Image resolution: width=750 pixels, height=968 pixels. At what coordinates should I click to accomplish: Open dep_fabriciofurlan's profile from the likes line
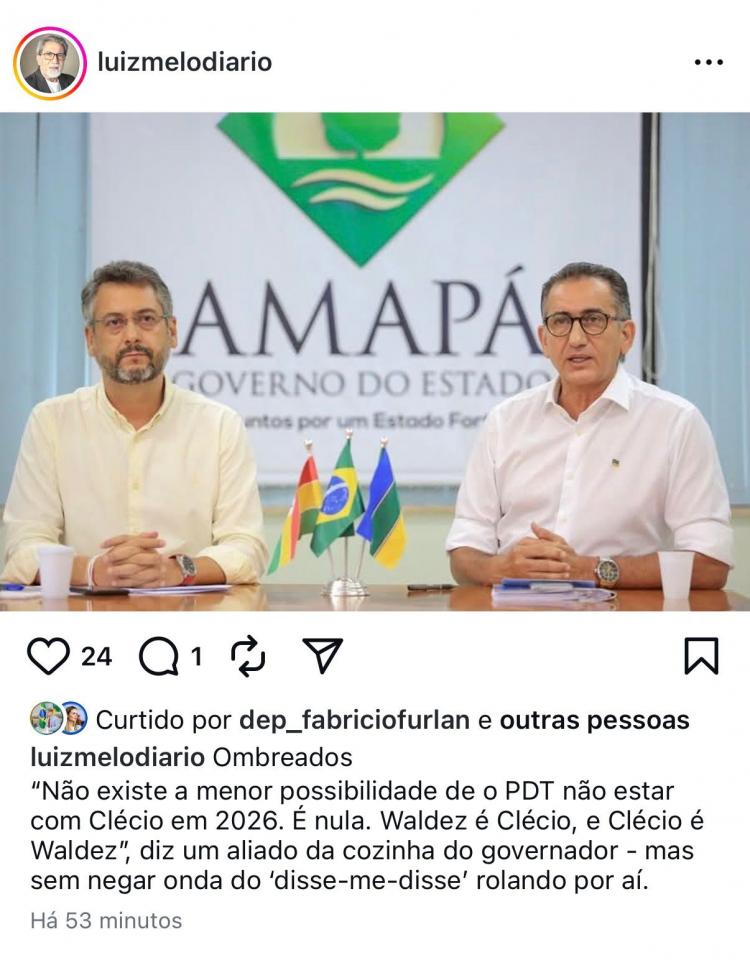[353, 720]
